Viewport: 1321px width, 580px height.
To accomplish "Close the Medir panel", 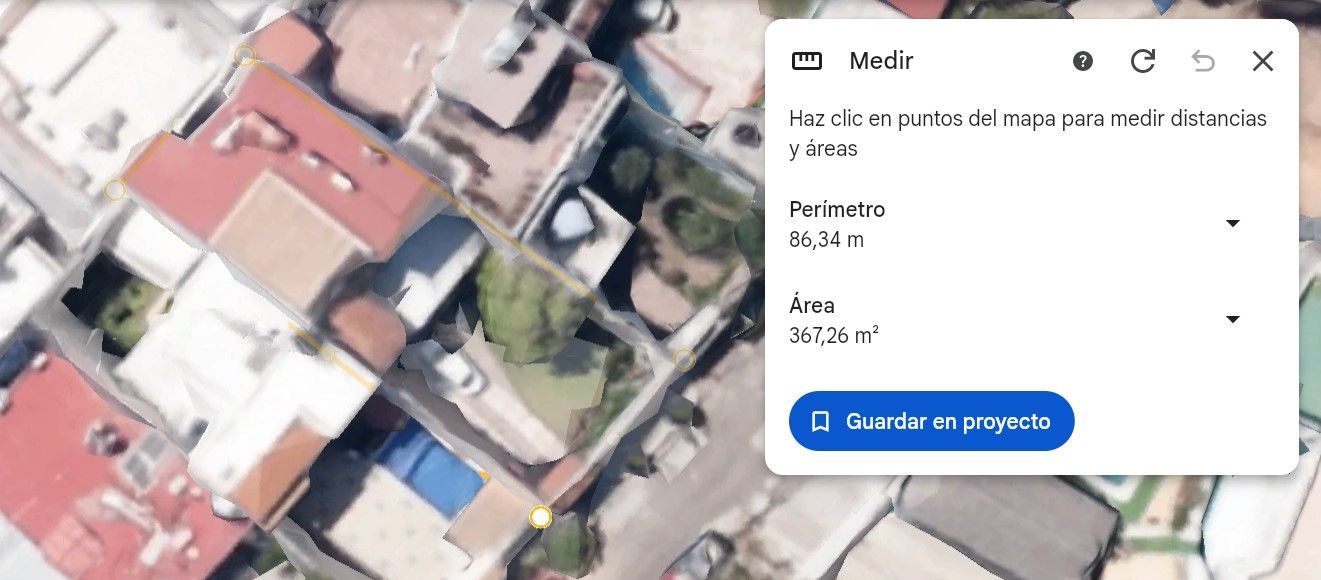I will (x=1263, y=62).
